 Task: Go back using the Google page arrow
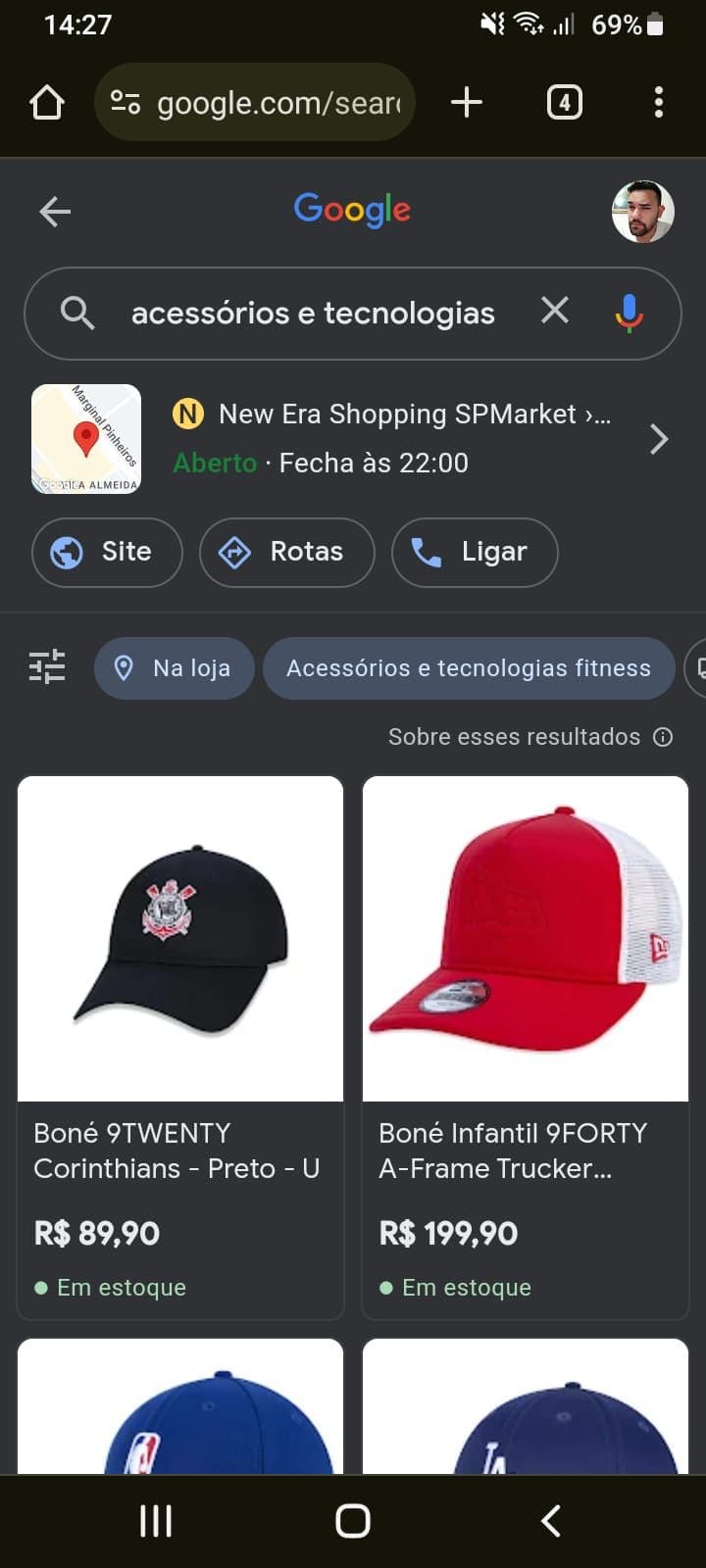(x=55, y=211)
